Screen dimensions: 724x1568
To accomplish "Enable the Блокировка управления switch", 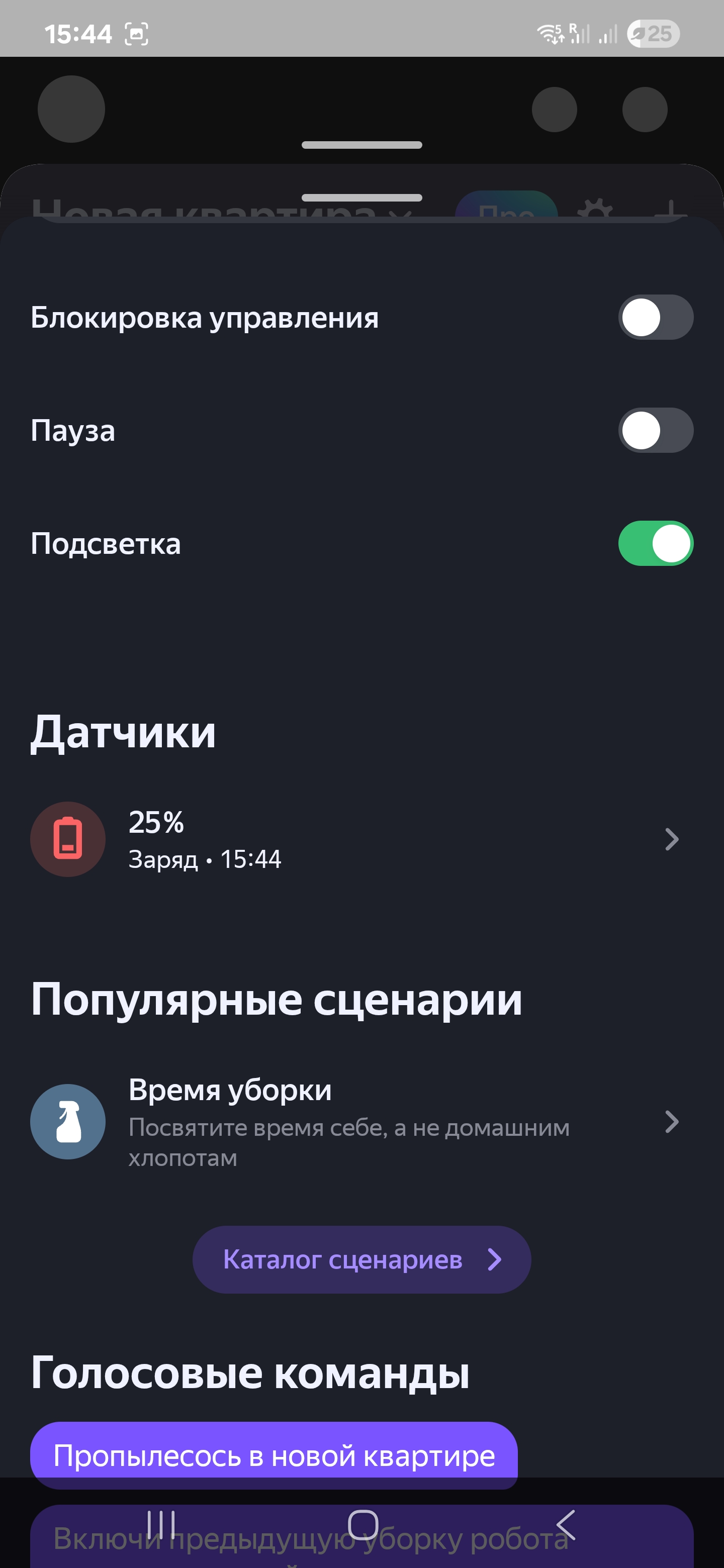I will pos(655,317).
